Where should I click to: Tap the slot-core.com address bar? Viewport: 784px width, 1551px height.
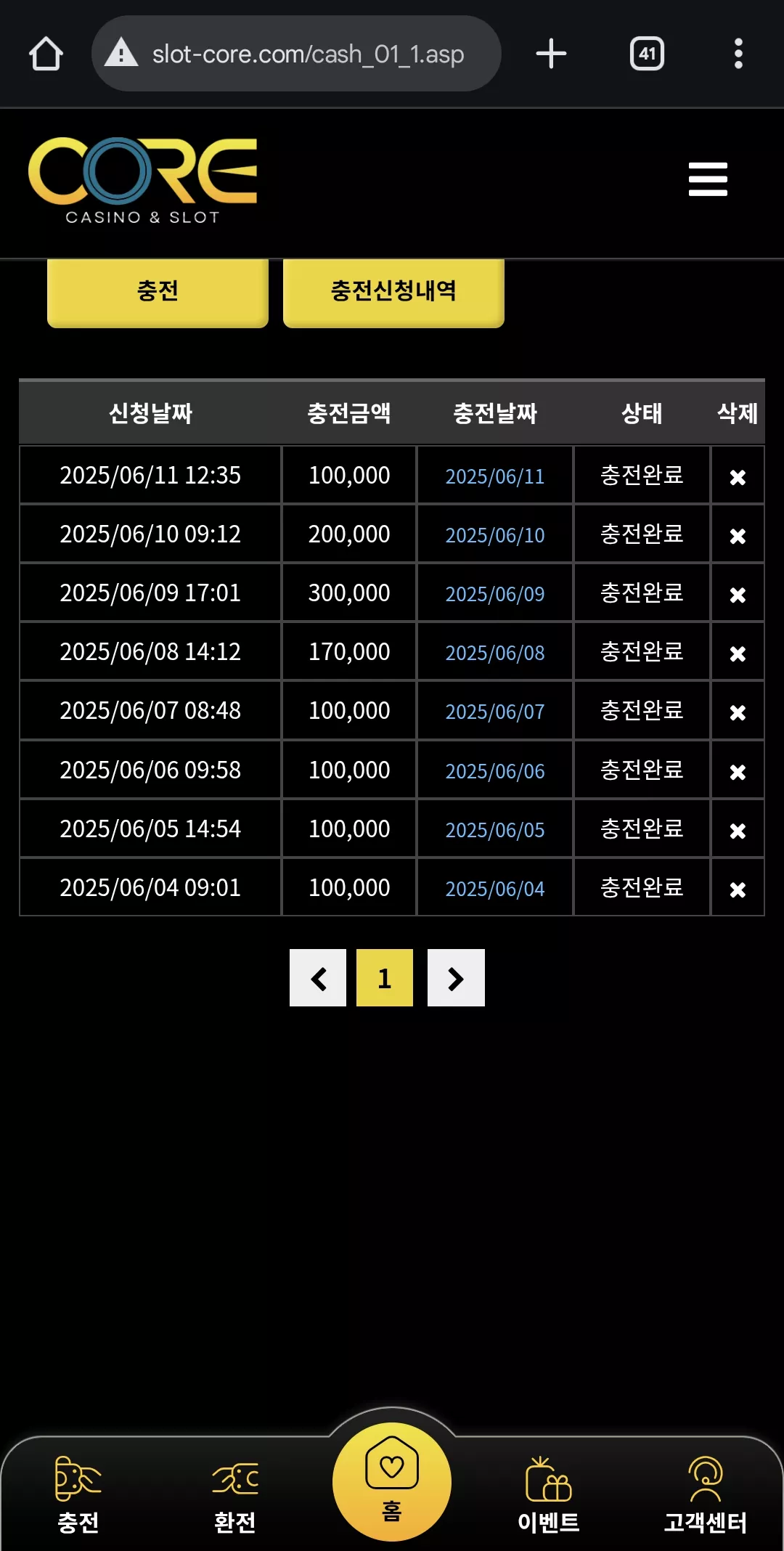(296, 54)
